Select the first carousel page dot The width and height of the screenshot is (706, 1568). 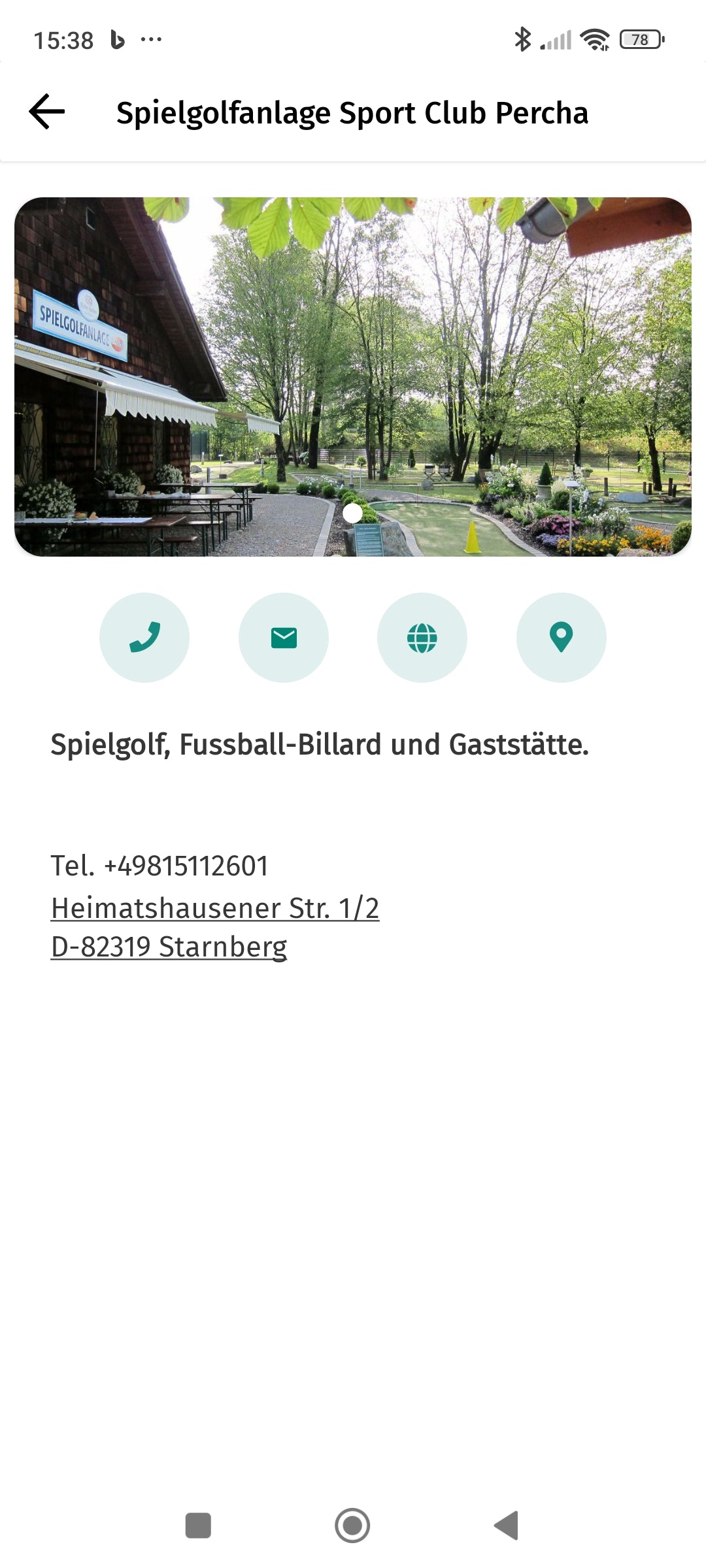pyautogui.click(x=353, y=514)
